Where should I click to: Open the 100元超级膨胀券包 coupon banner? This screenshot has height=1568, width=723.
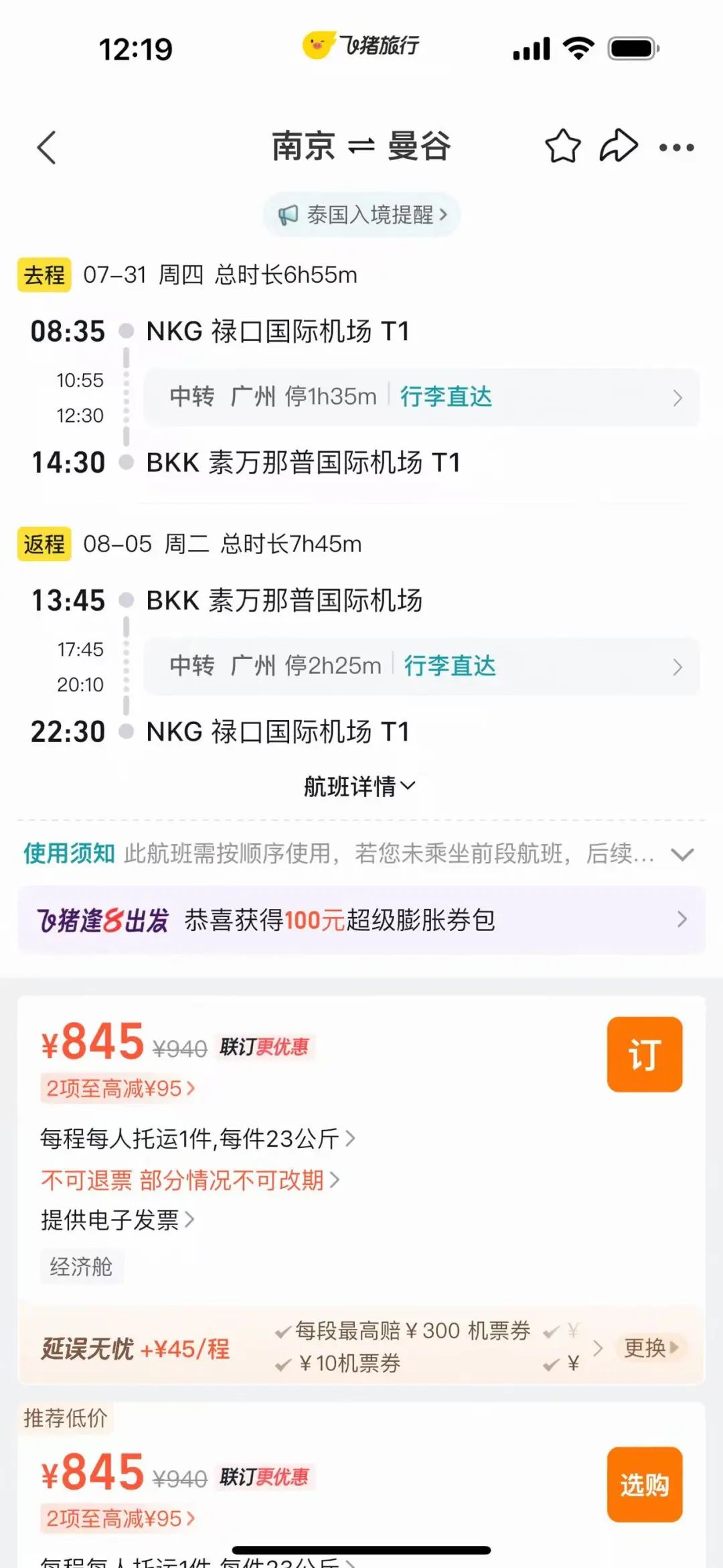point(361,920)
